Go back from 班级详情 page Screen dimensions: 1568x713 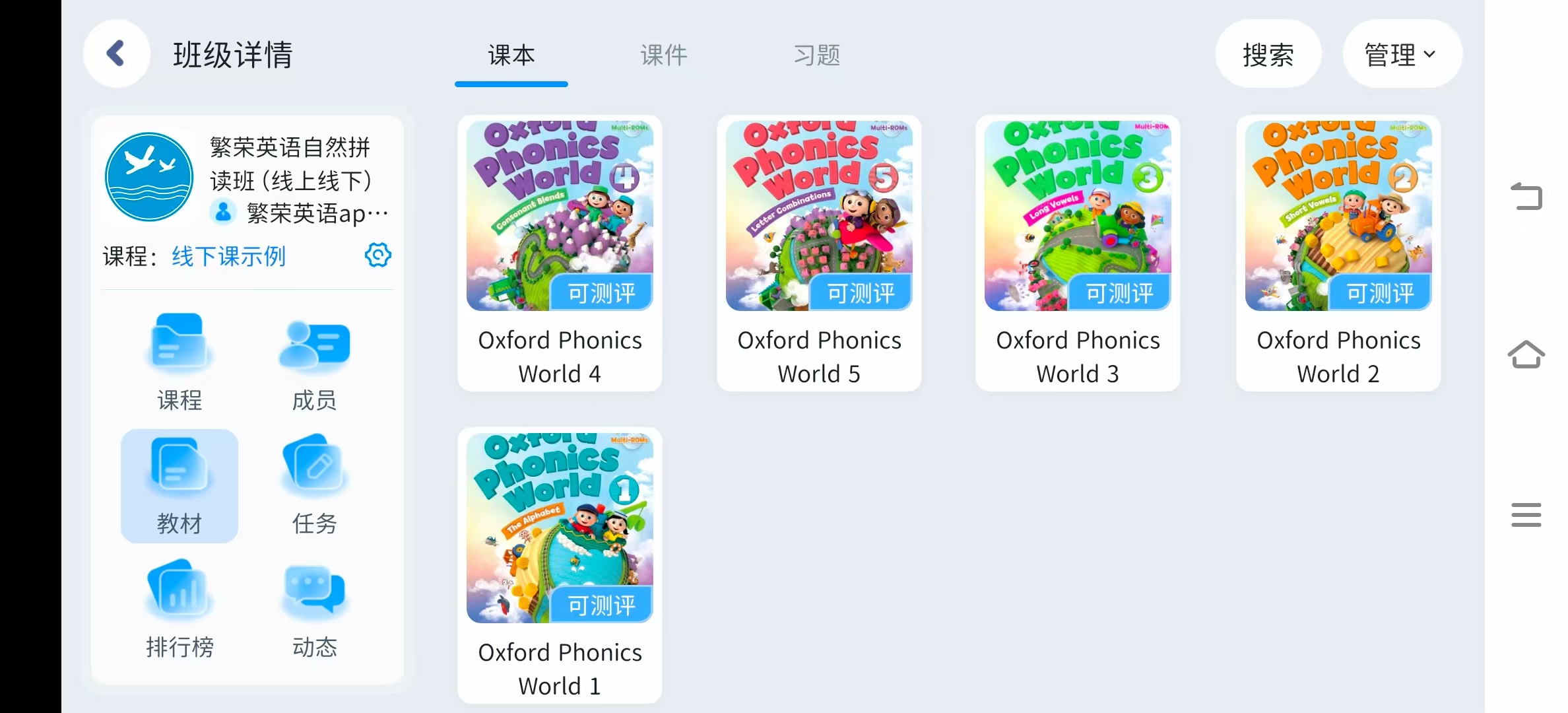(x=116, y=54)
